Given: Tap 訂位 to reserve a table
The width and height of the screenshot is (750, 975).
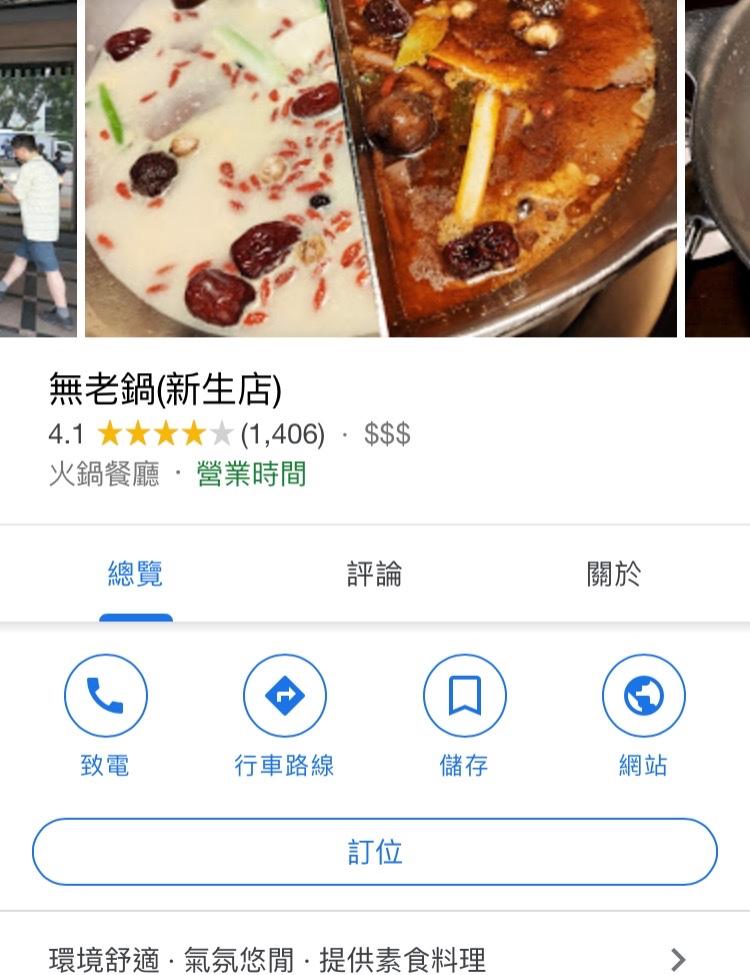Looking at the screenshot, I should 375,852.
